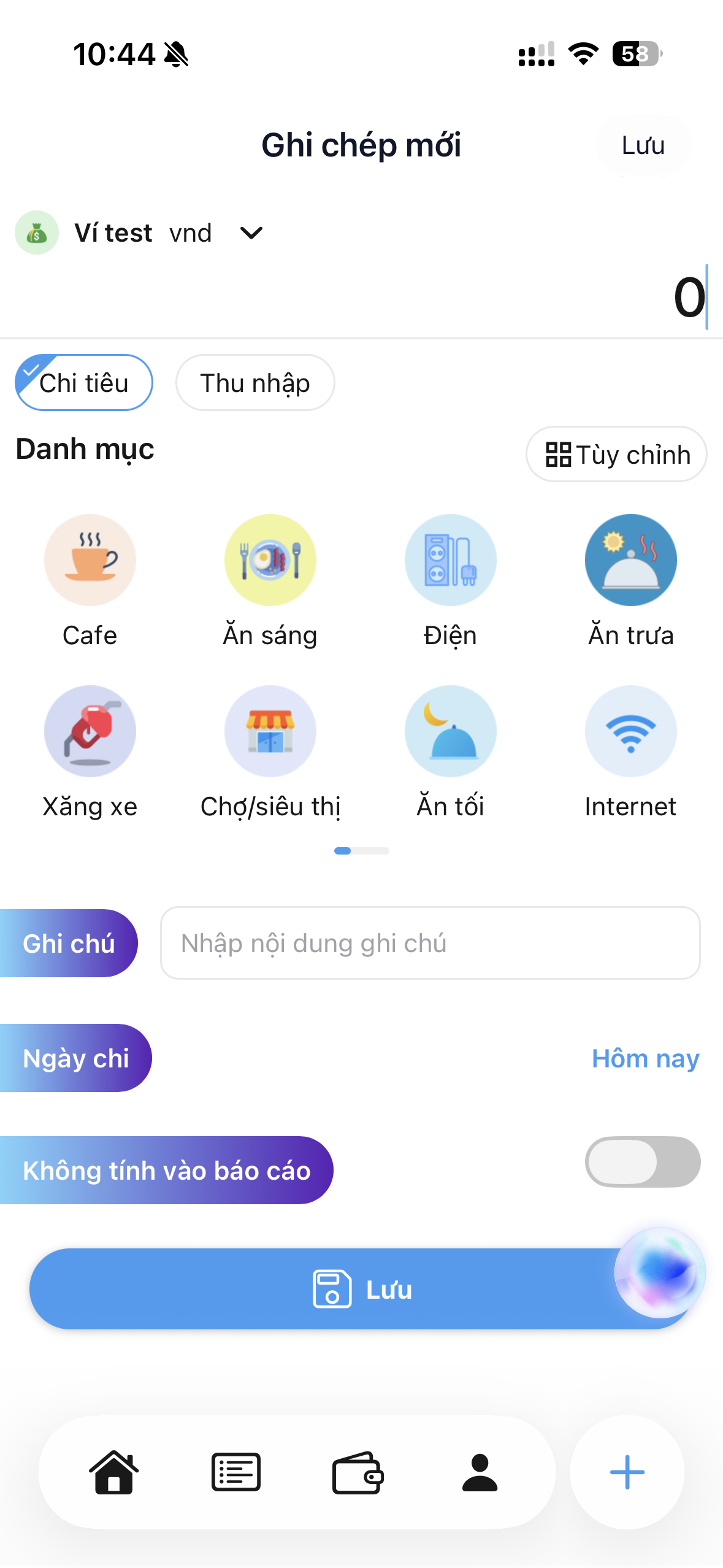This screenshot has height=1568, width=723.
Task: Select the Ăn sáng category icon
Action: (270, 559)
